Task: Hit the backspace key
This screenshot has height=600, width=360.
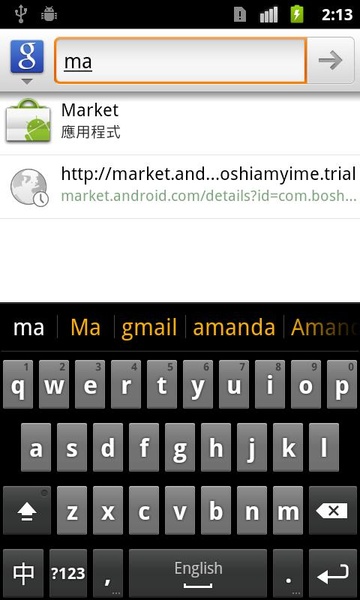Action: pos(332,511)
